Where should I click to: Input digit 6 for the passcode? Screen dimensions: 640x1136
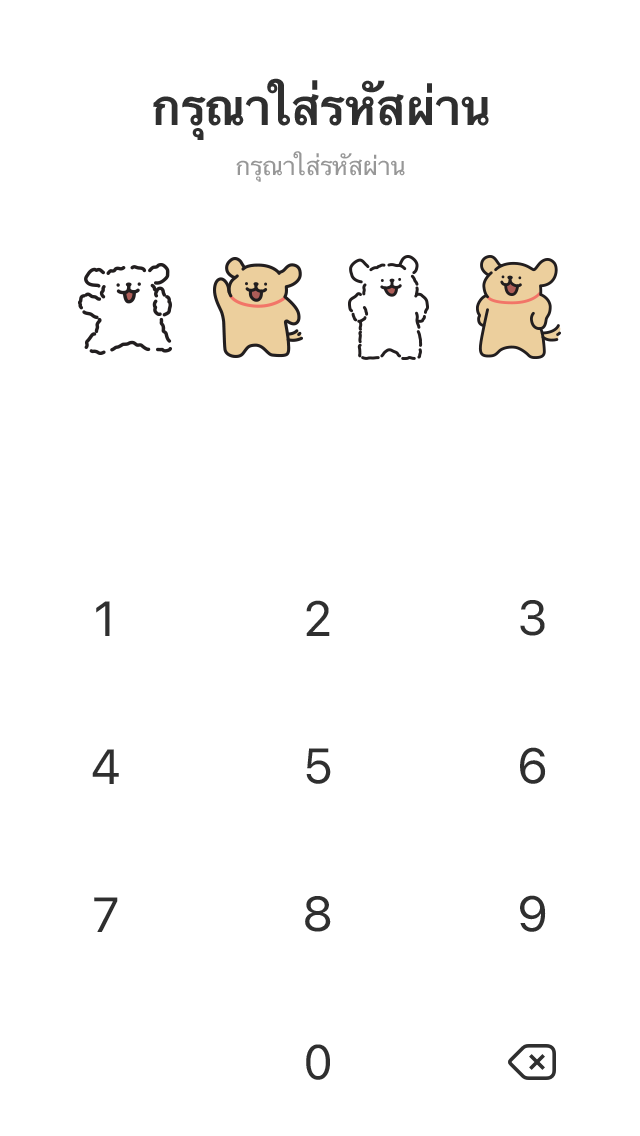coord(532,767)
